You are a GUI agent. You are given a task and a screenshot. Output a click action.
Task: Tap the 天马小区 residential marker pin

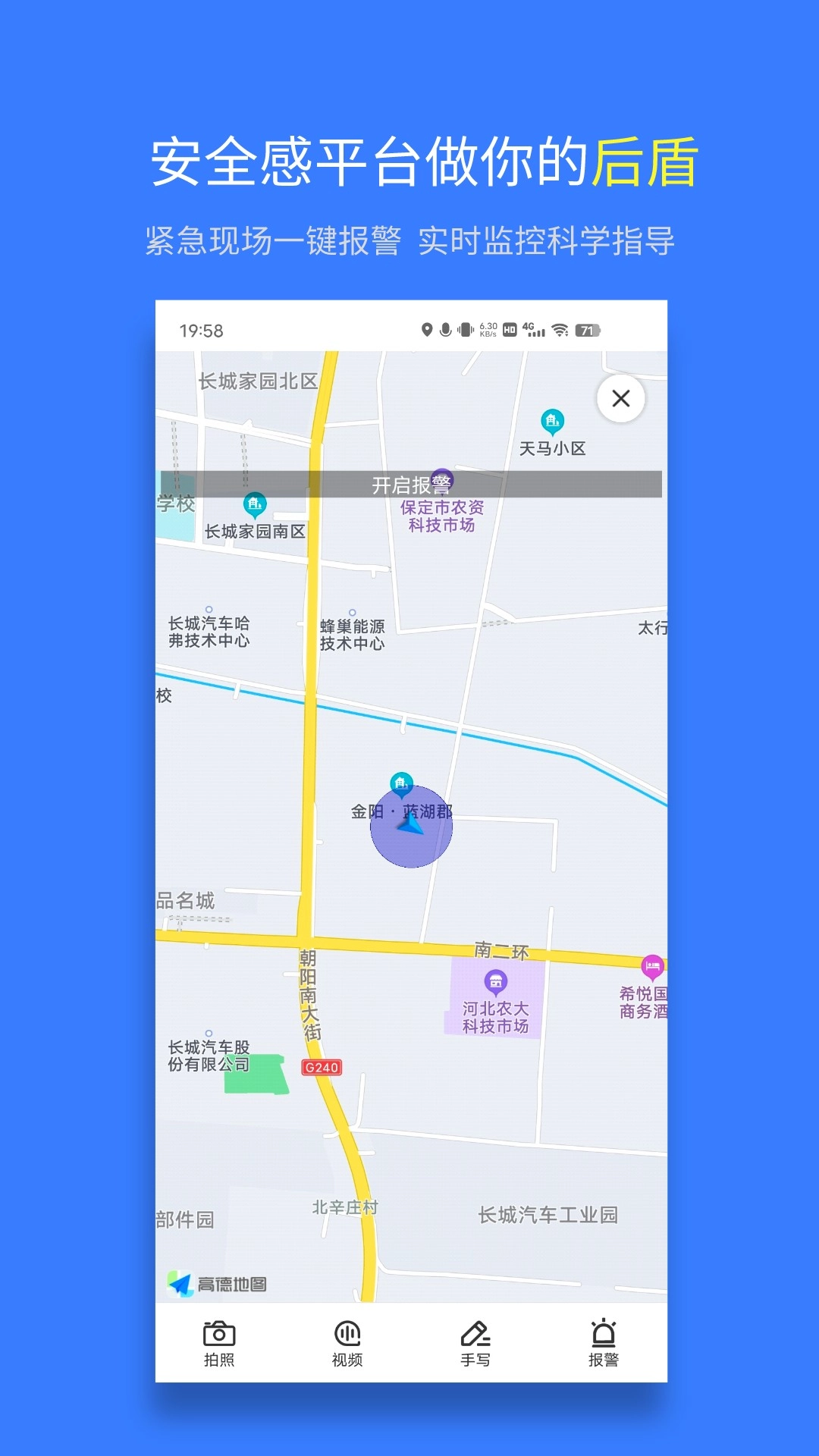coord(552,419)
